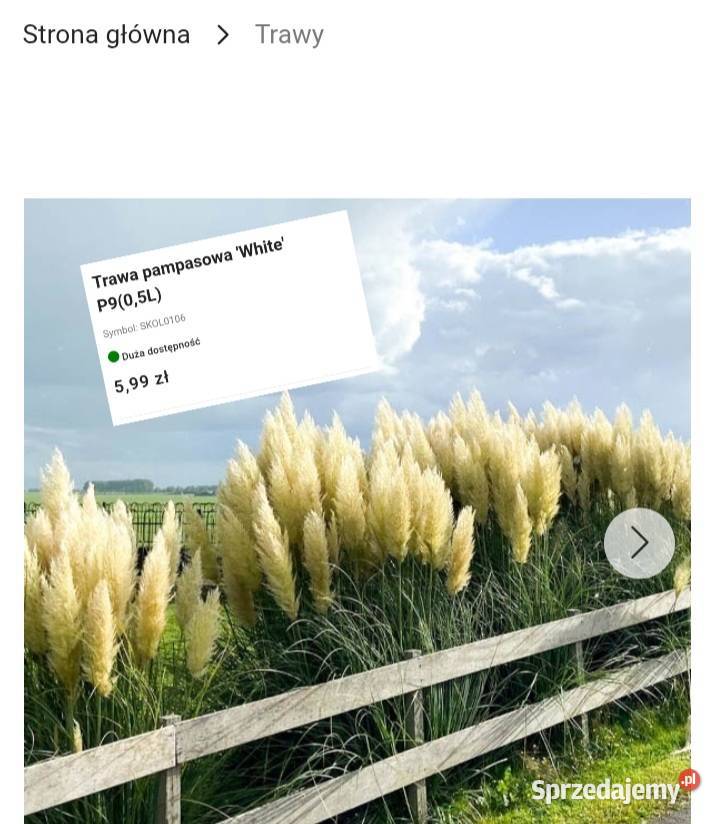Image resolution: width=720 pixels, height=824 pixels.
Task: Show the next product photo
Action: click(639, 543)
